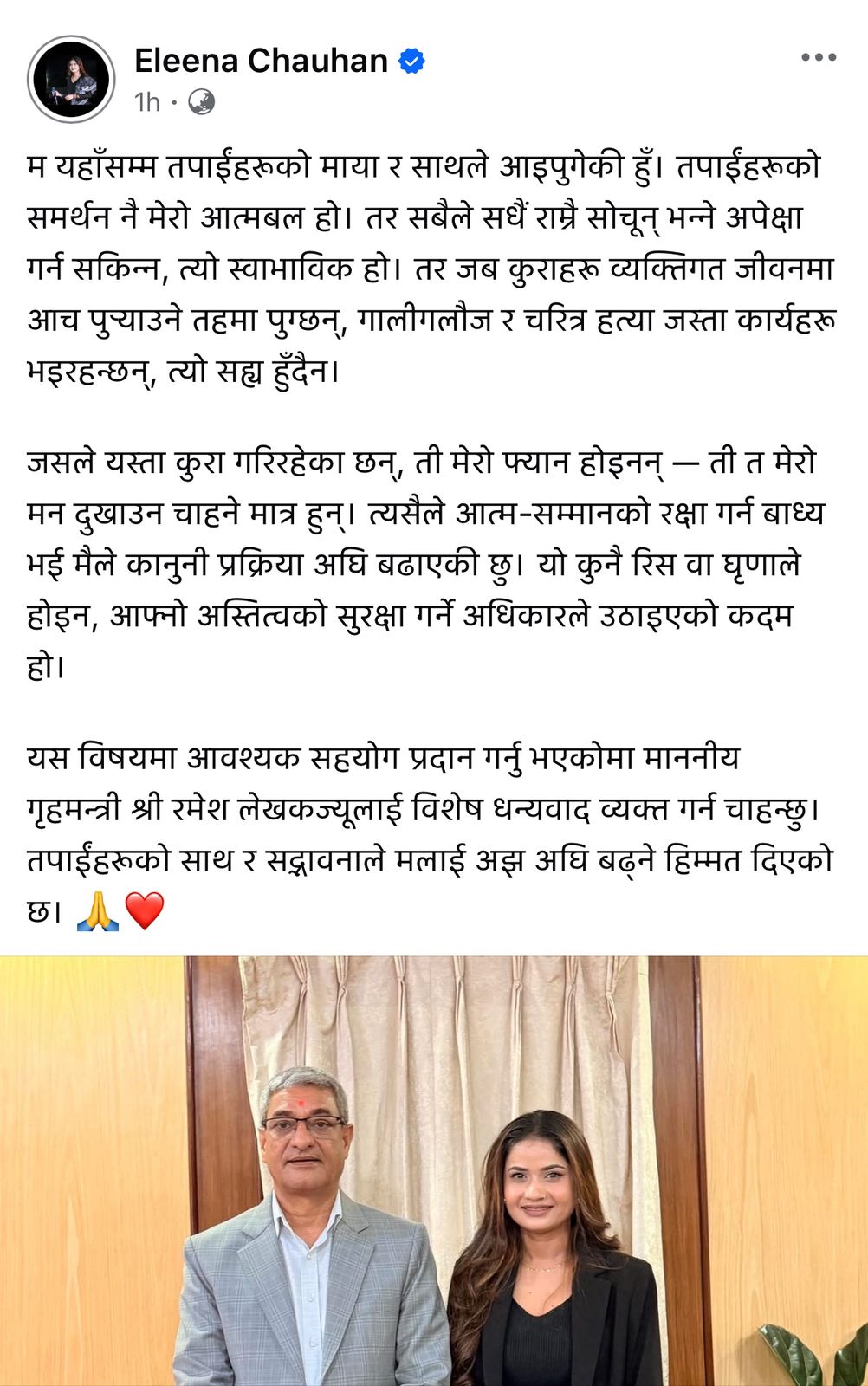Open Eleena Chauhan's profile picture
This screenshot has height=1386, width=868.
71,80
